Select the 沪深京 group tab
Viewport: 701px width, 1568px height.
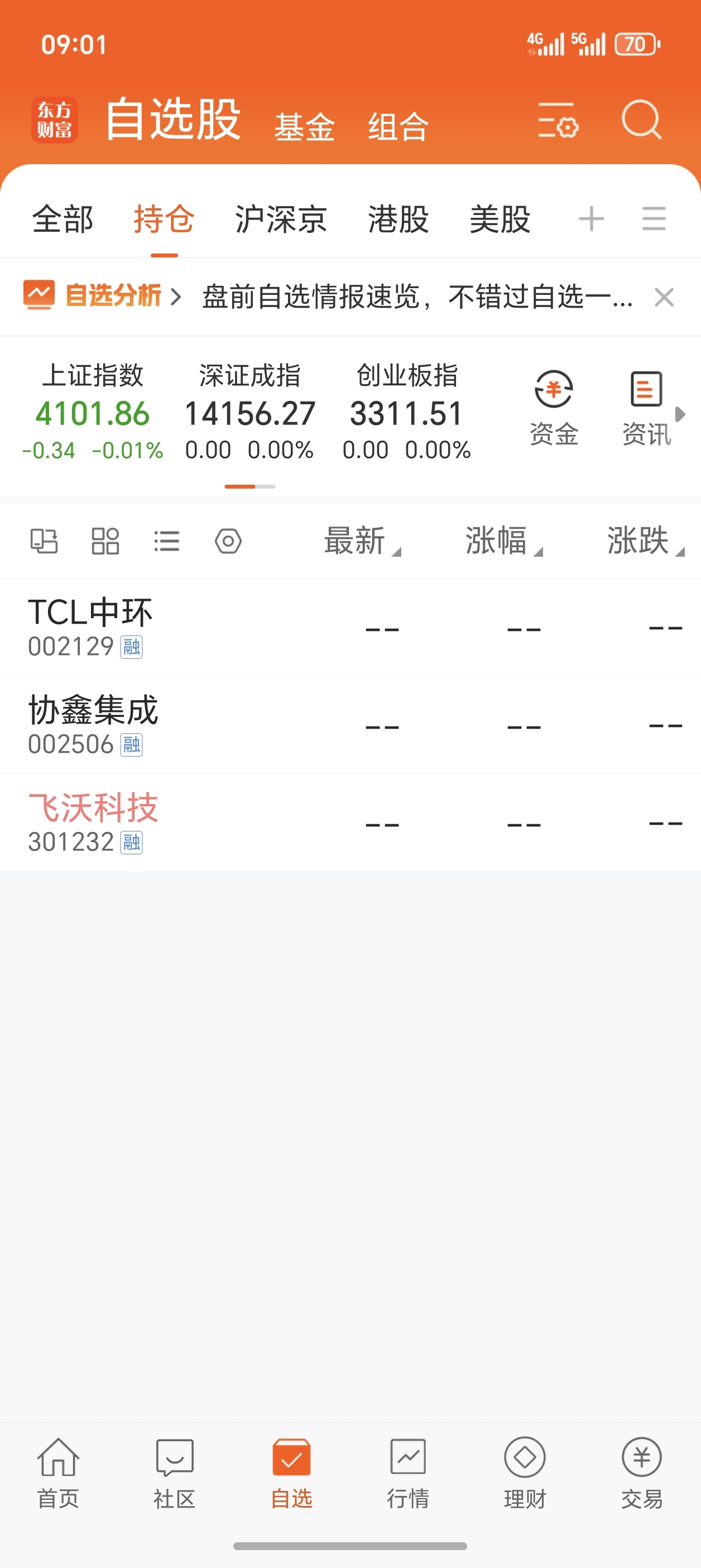(281, 219)
